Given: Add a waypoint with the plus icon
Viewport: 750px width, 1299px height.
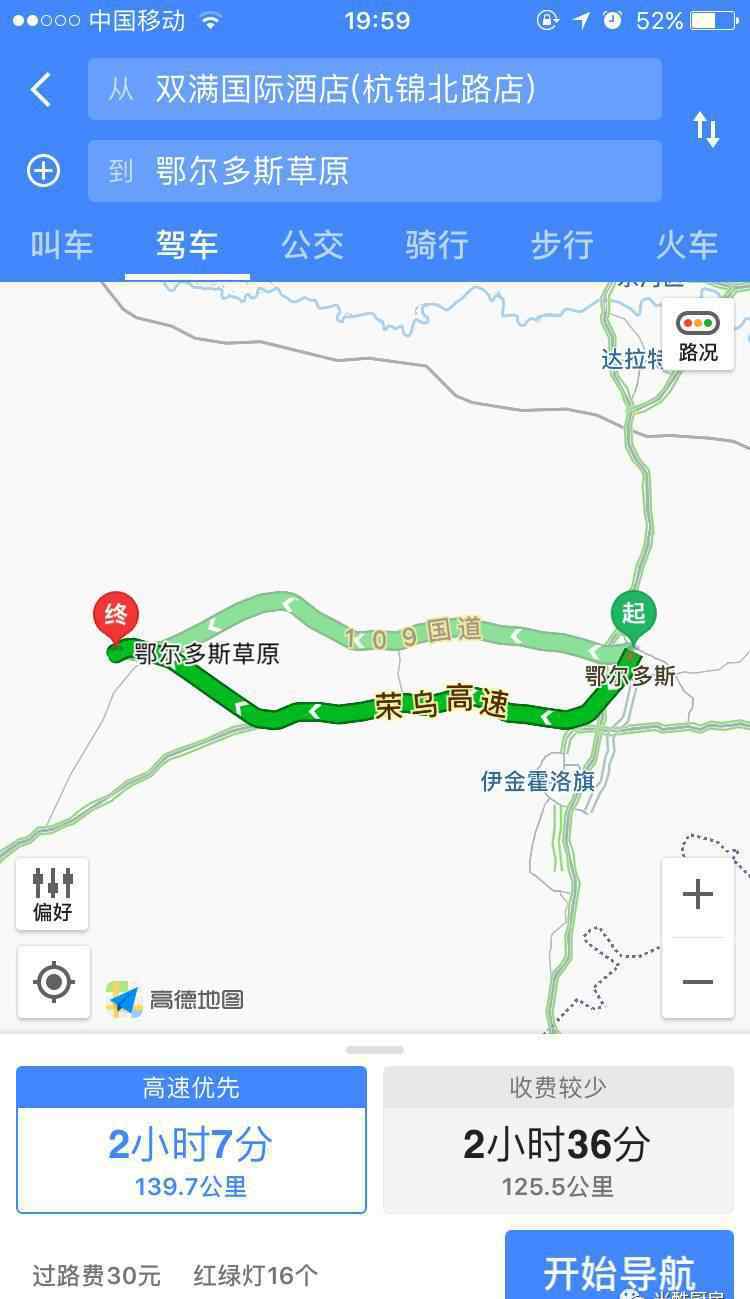Looking at the screenshot, I should pos(43,171).
